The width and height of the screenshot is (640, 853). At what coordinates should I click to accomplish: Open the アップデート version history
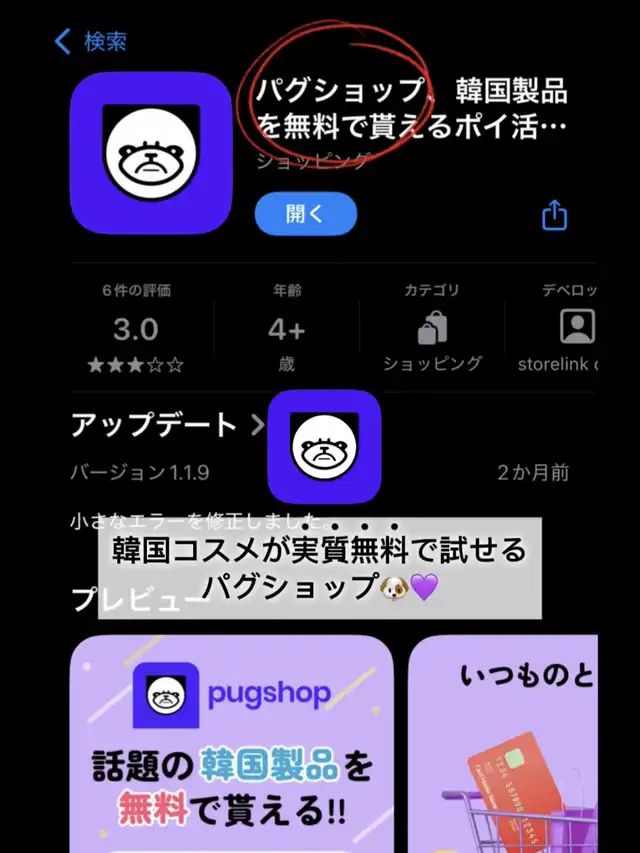168,425
